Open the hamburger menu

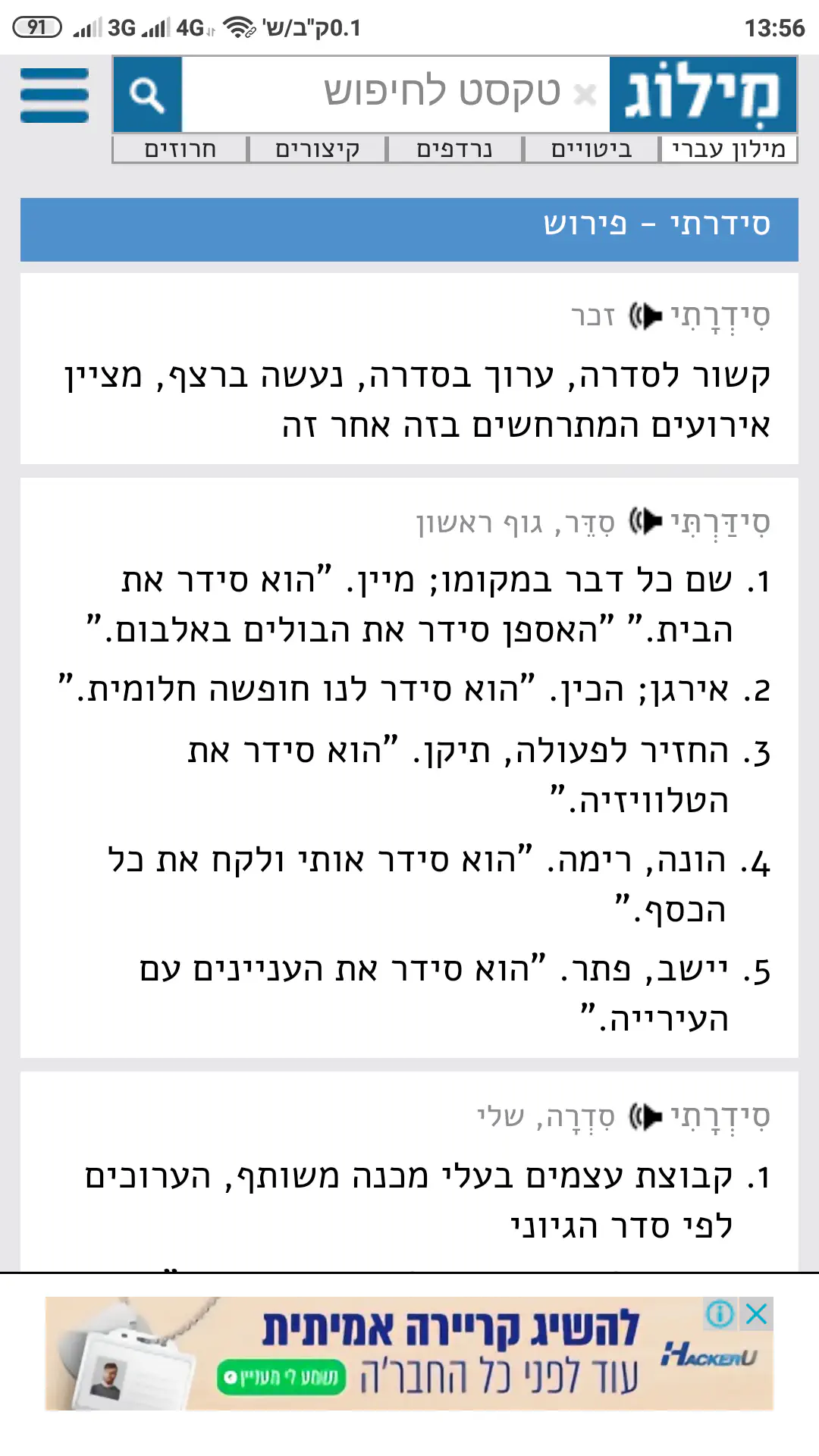[x=54, y=96]
